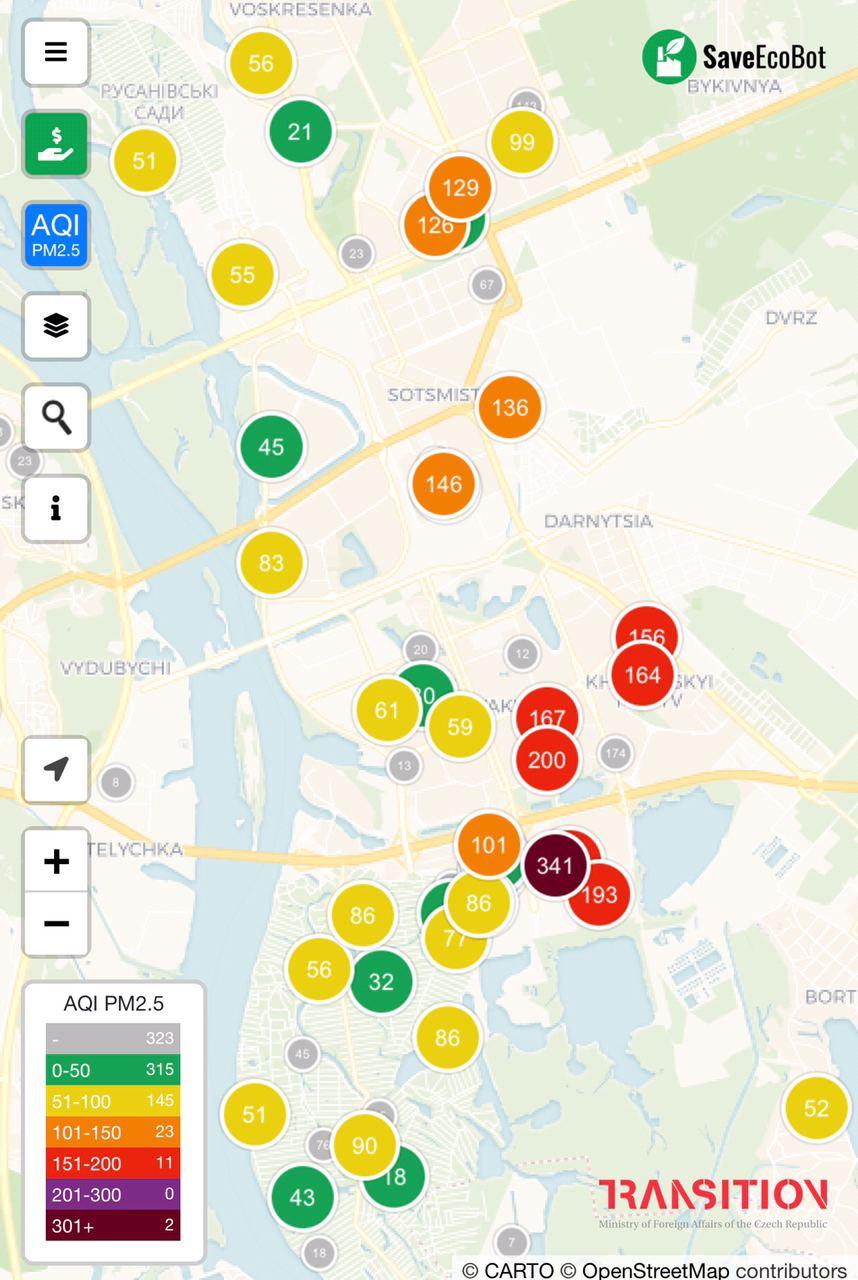
Task: Show the map information
Action: 56,509
